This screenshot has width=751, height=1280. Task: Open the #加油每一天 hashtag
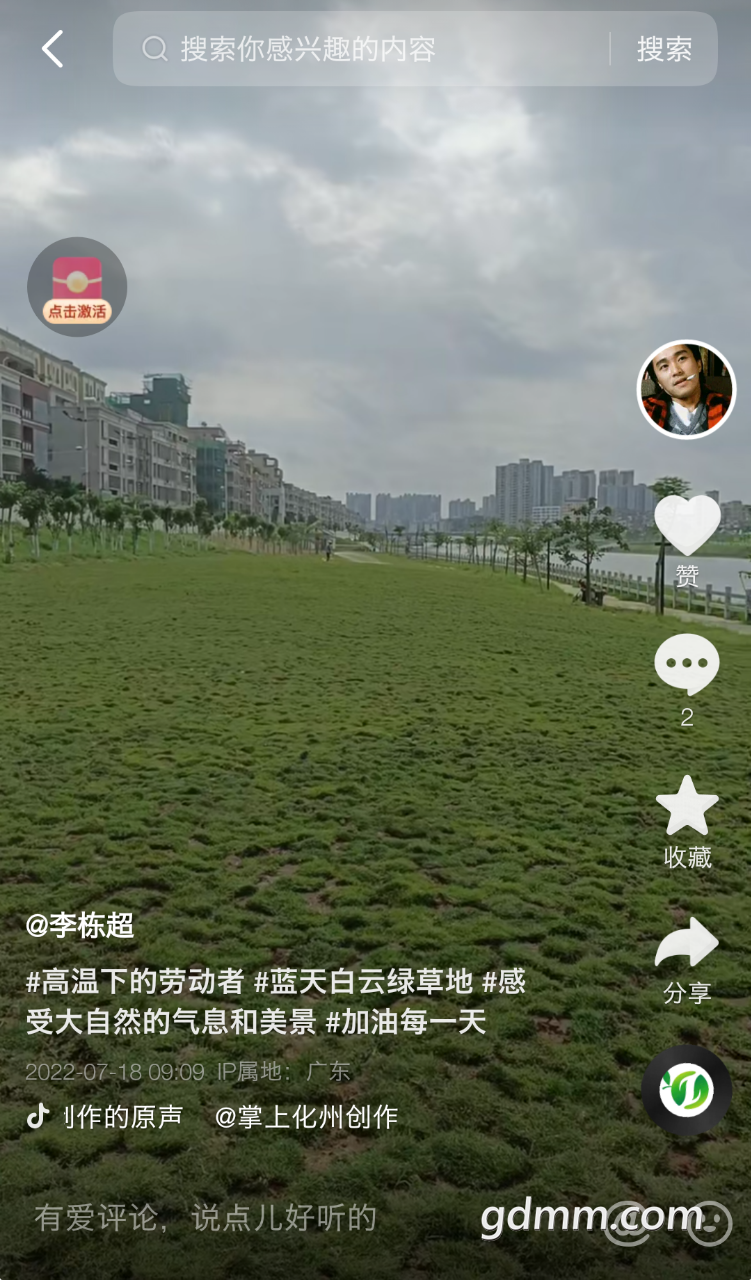pos(406,1022)
